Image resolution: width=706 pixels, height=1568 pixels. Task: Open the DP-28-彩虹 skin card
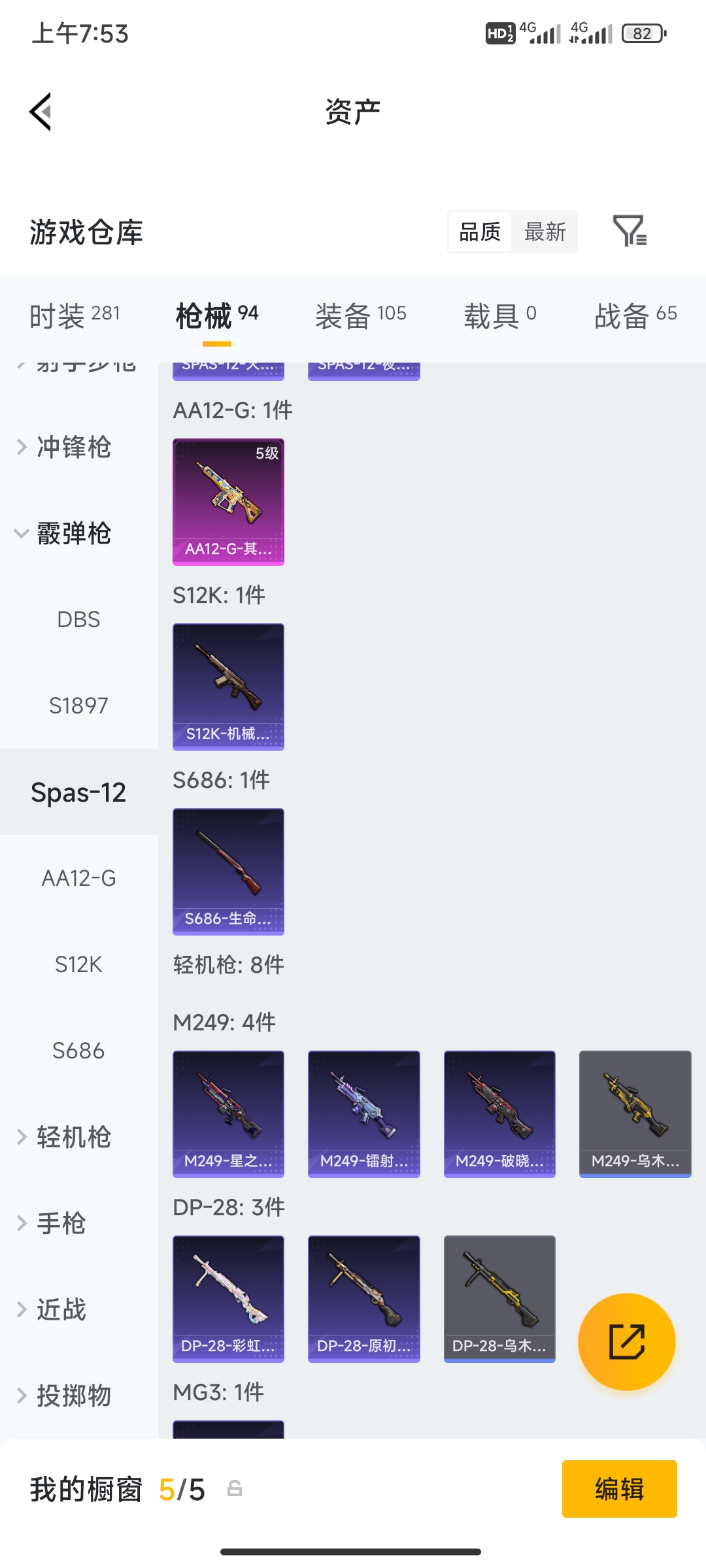tap(228, 1299)
